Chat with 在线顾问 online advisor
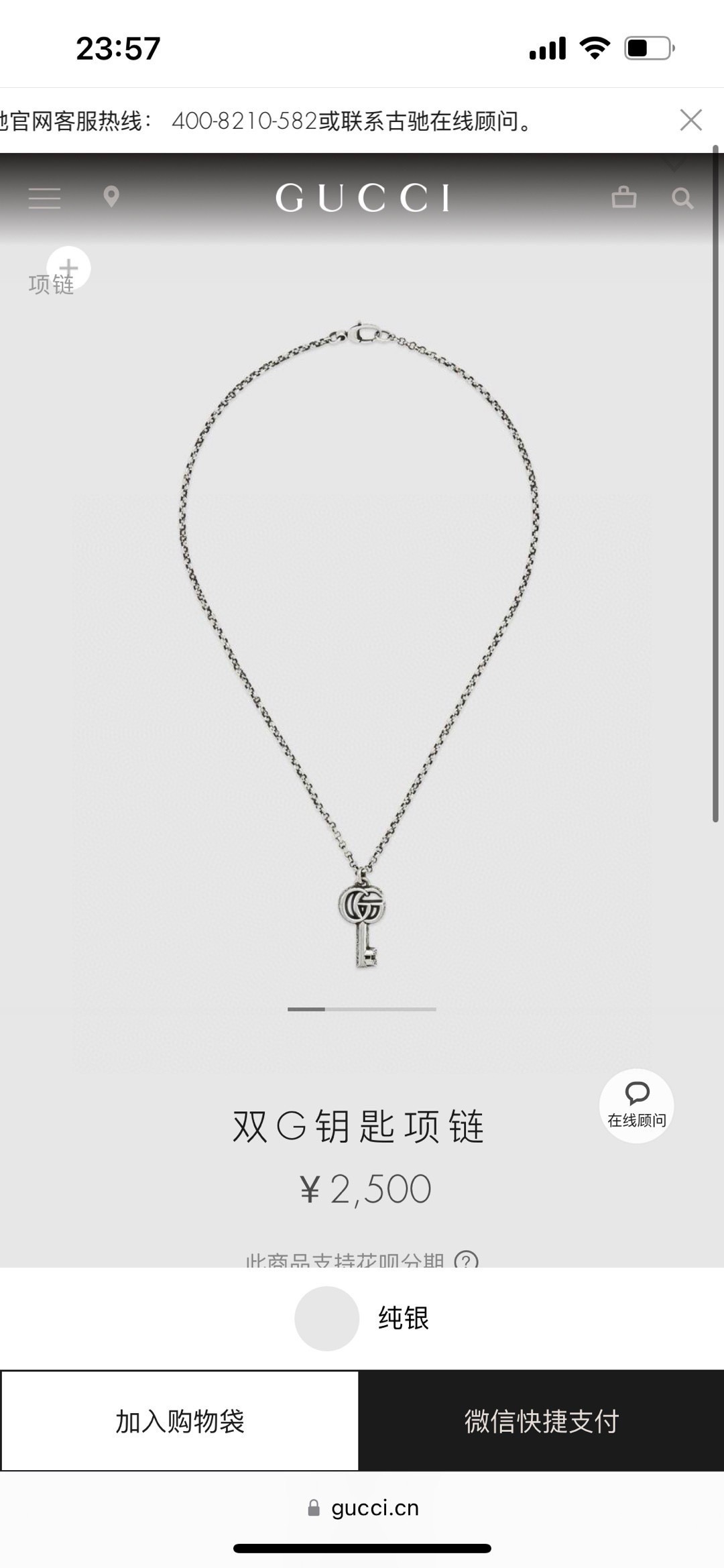This screenshot has height=1568, width=724. [x=636, y=1106]
